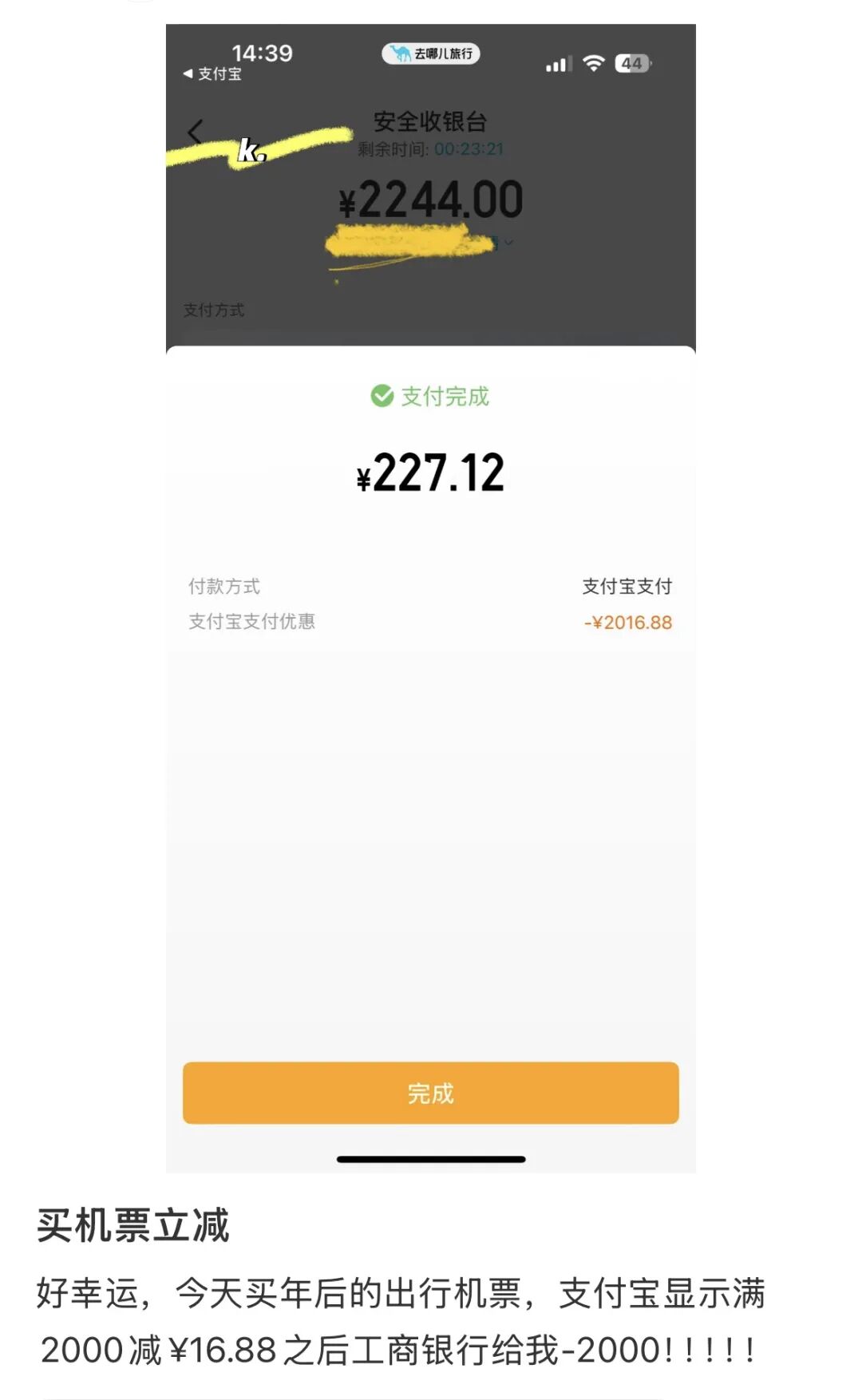This screenshot has height=1400, width=862.
Task: Tap the clock time 14:39 in status bar
Action: coord(263,54)
